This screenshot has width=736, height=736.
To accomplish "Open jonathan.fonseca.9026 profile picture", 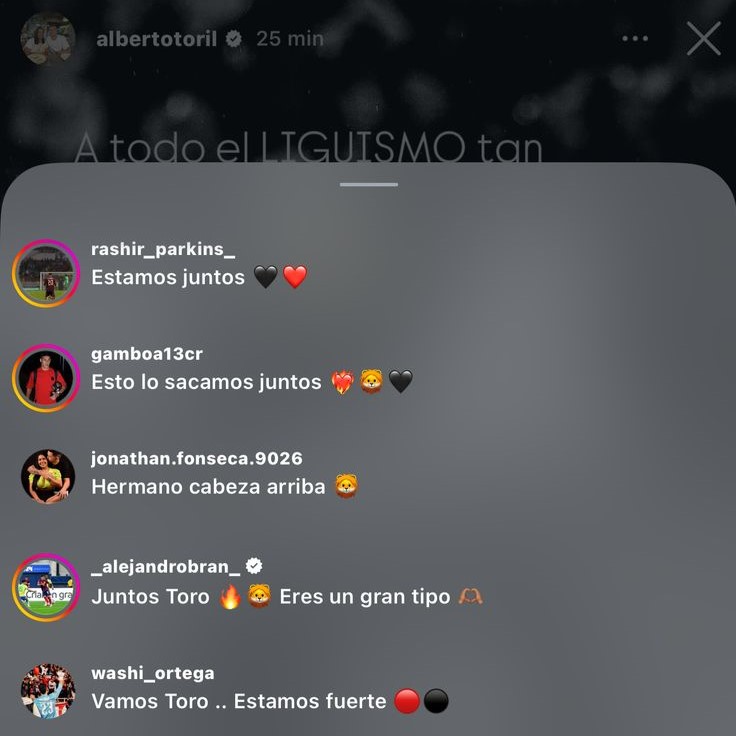I will click(47, 476).
